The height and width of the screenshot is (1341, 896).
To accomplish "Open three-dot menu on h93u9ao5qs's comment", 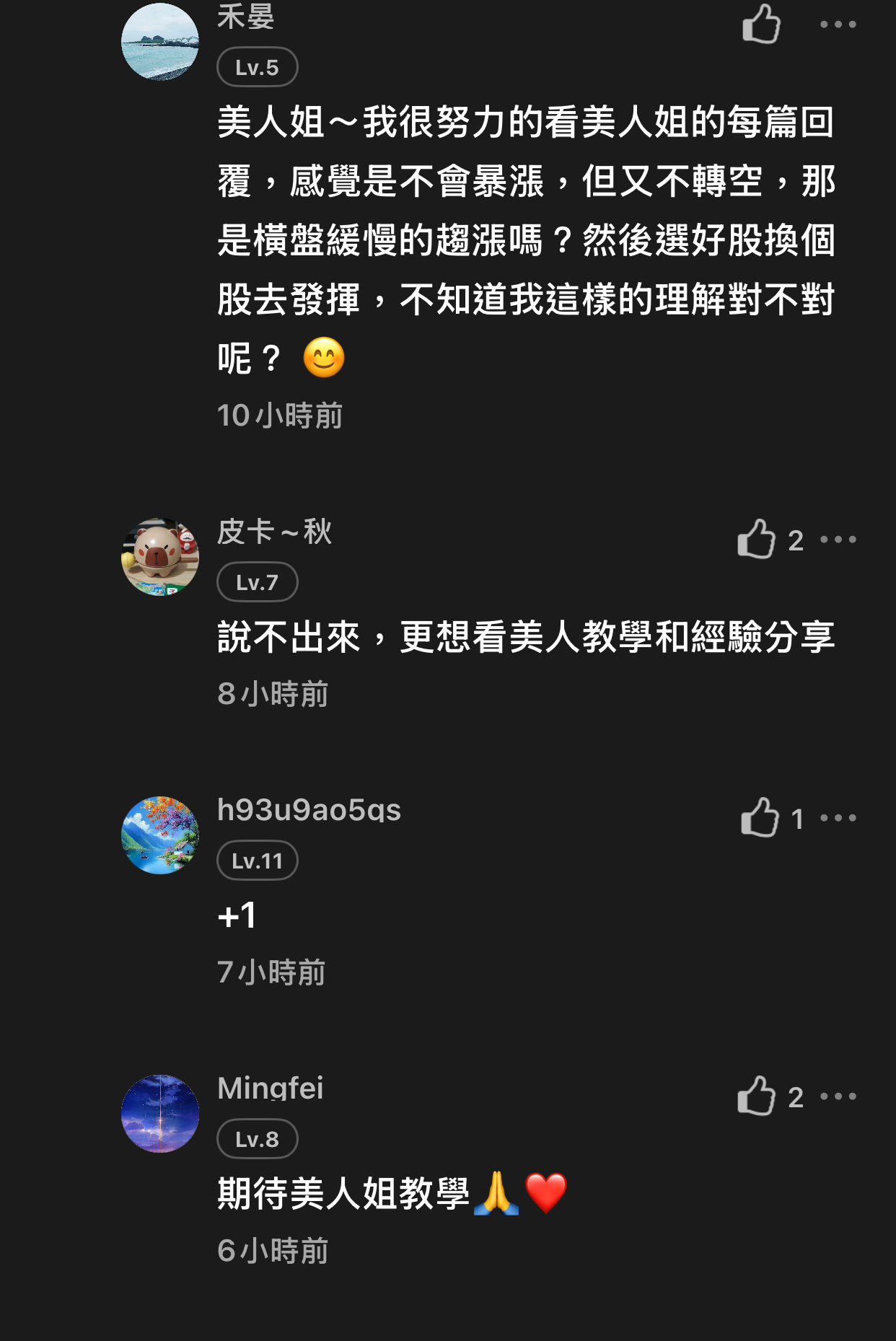I will 838,818.
